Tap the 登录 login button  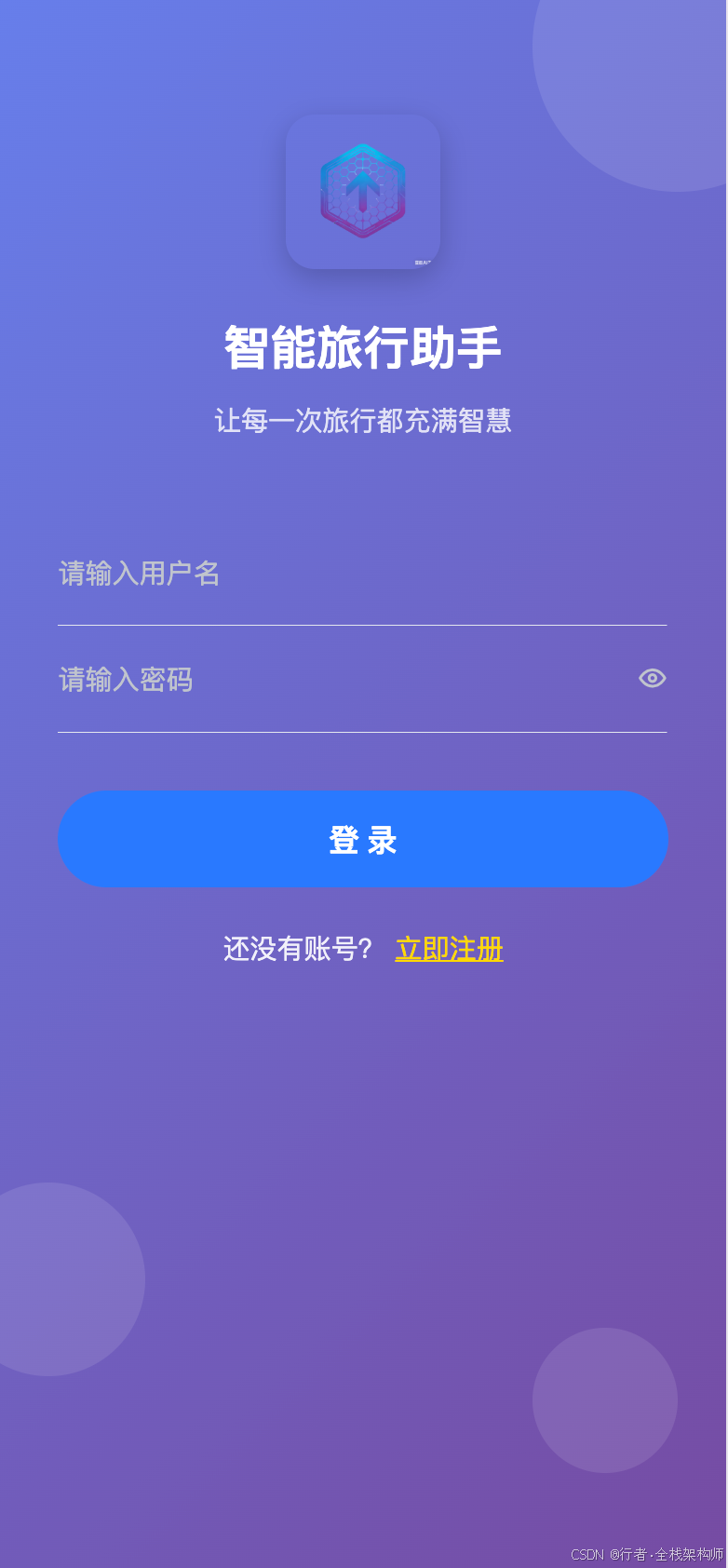(x=363, y=839)
